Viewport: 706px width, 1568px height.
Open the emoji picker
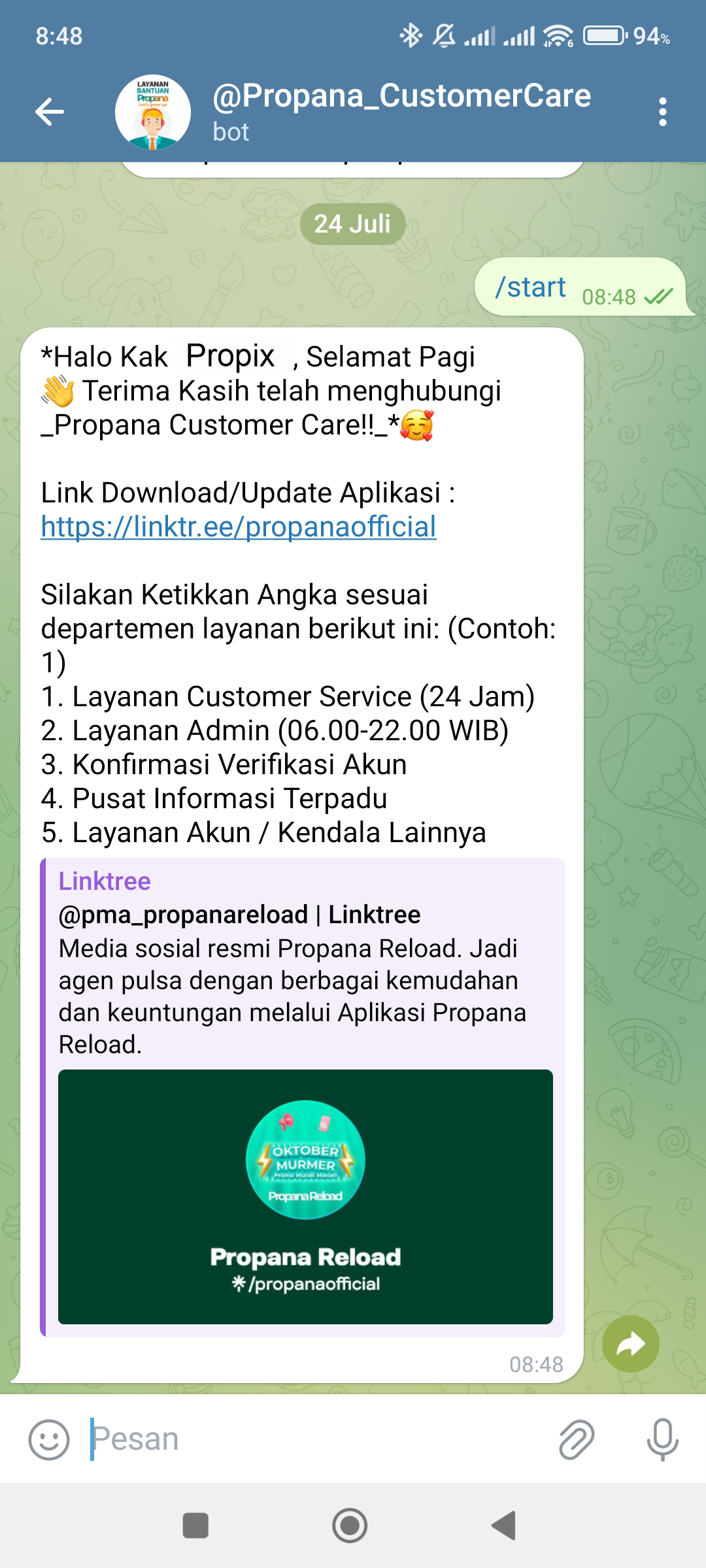pos(49,1439)
